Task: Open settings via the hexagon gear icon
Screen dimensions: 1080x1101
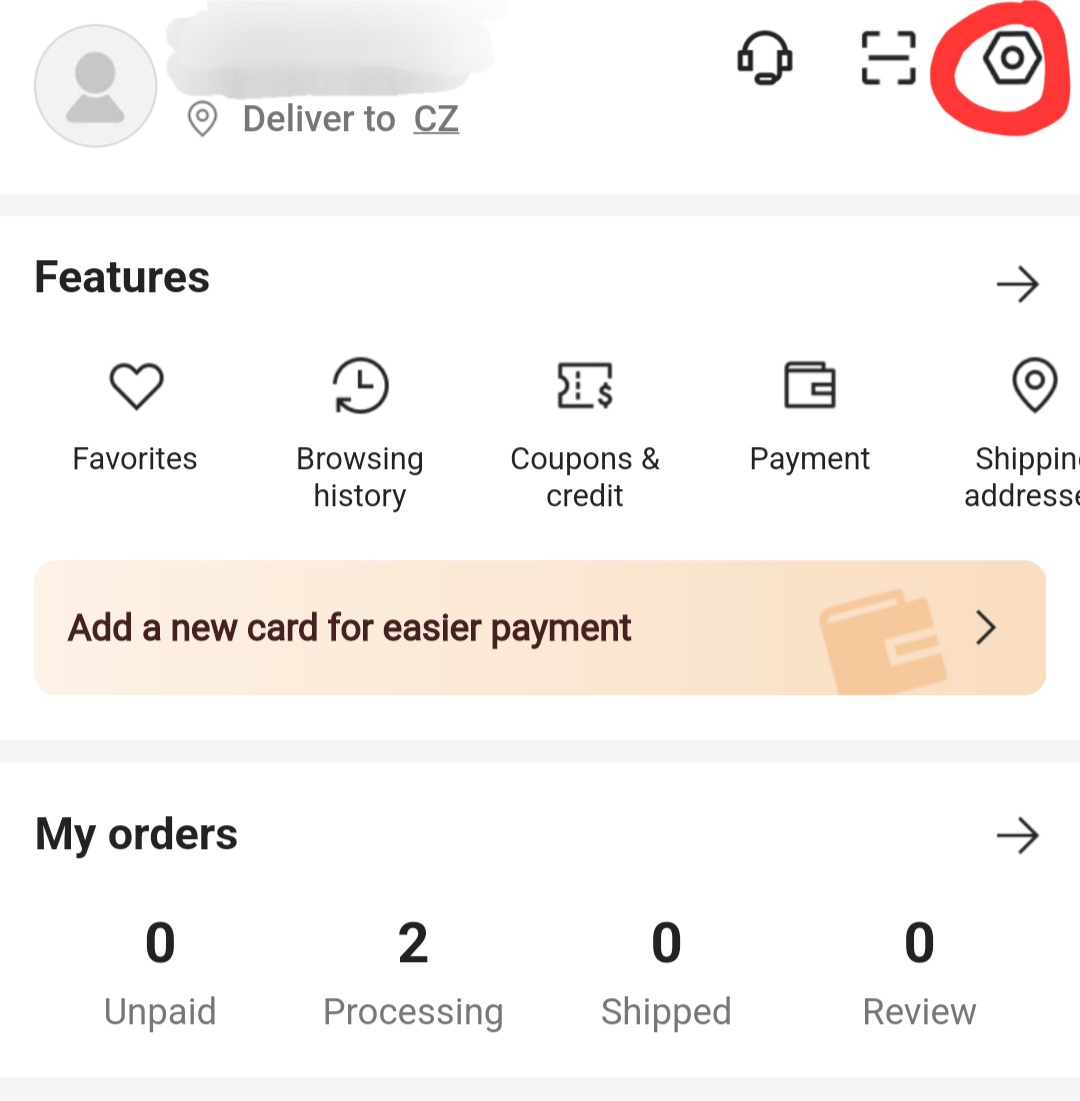Action: point(1011,59)
